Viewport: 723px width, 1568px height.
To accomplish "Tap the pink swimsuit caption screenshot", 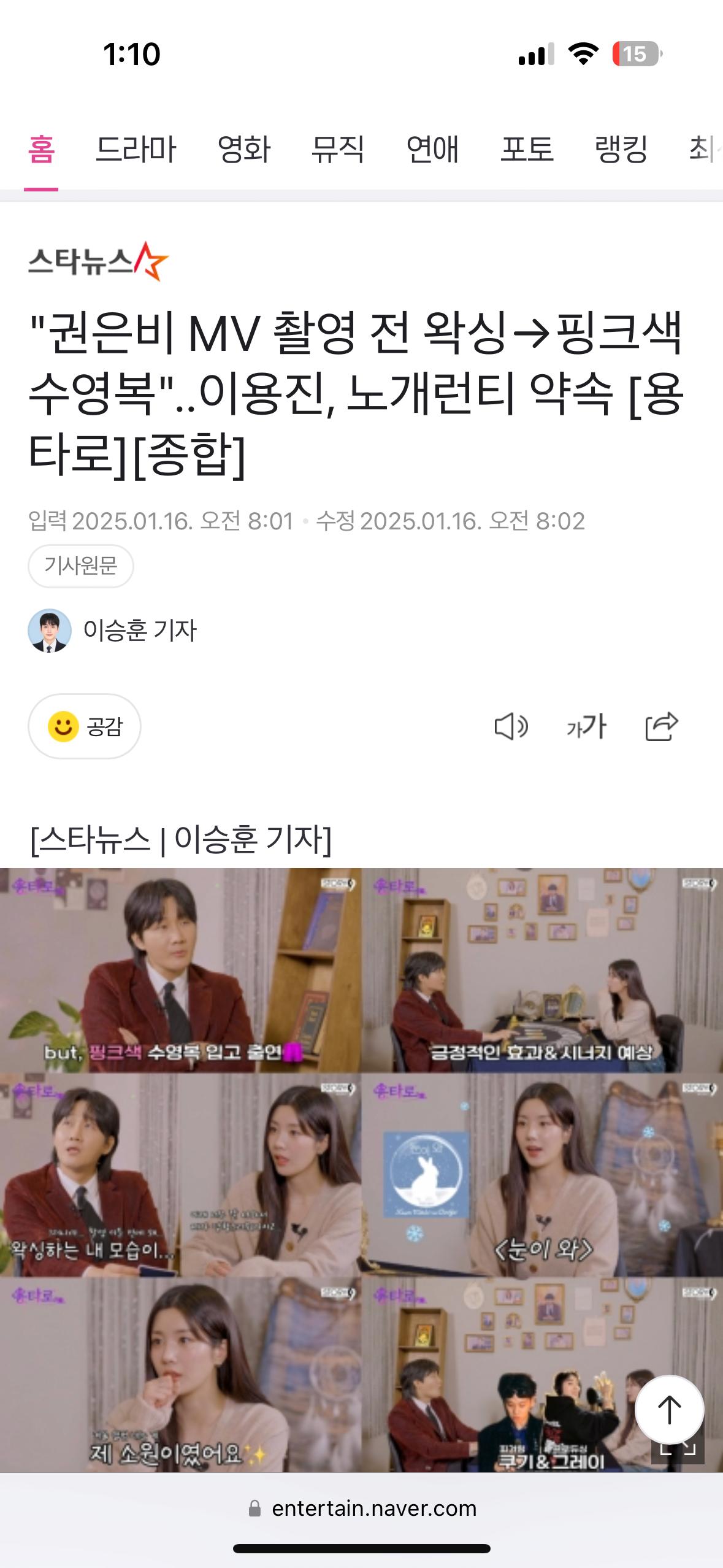I will (181, 975).
